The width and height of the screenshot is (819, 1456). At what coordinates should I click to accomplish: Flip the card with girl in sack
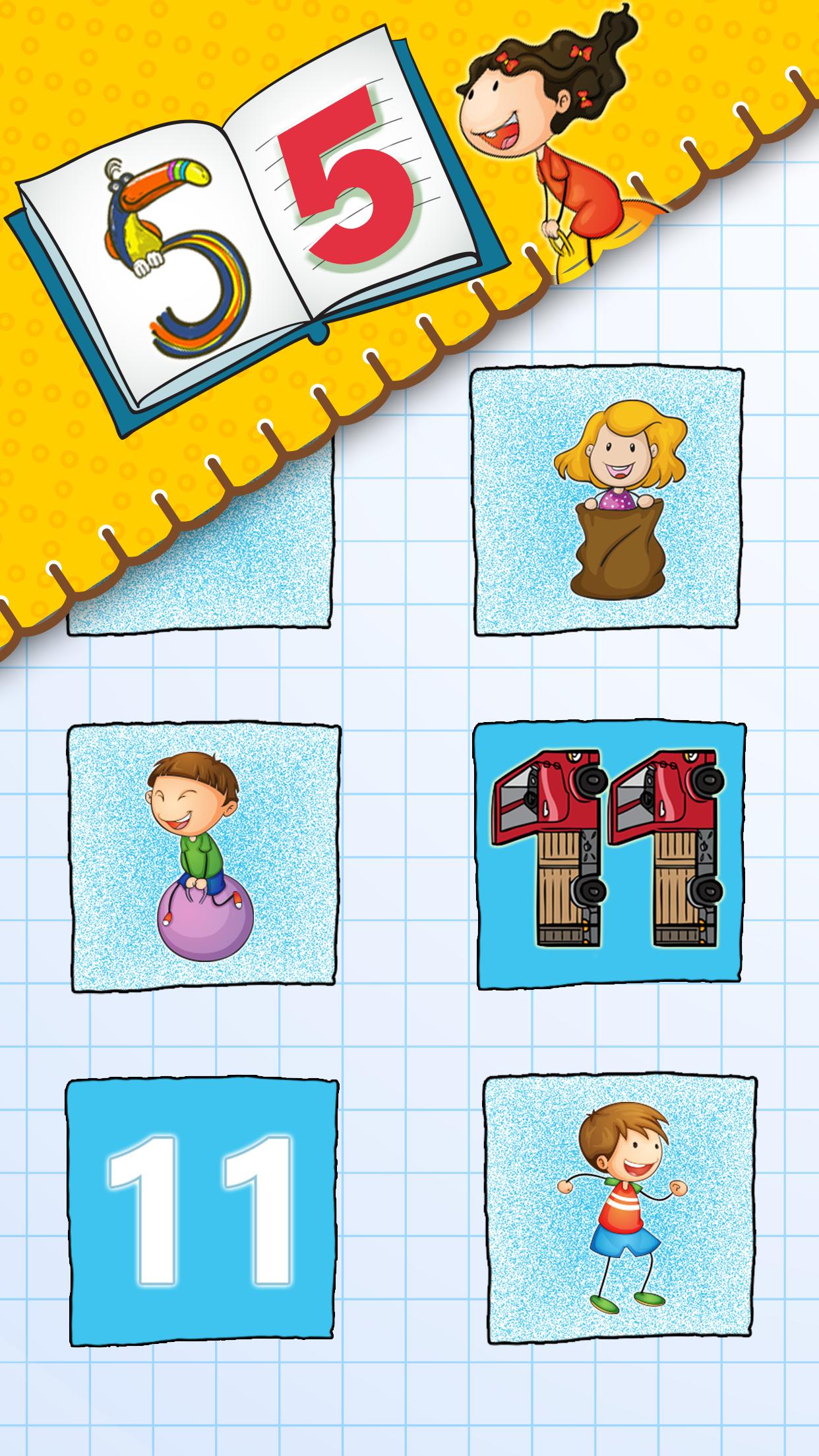609,501
